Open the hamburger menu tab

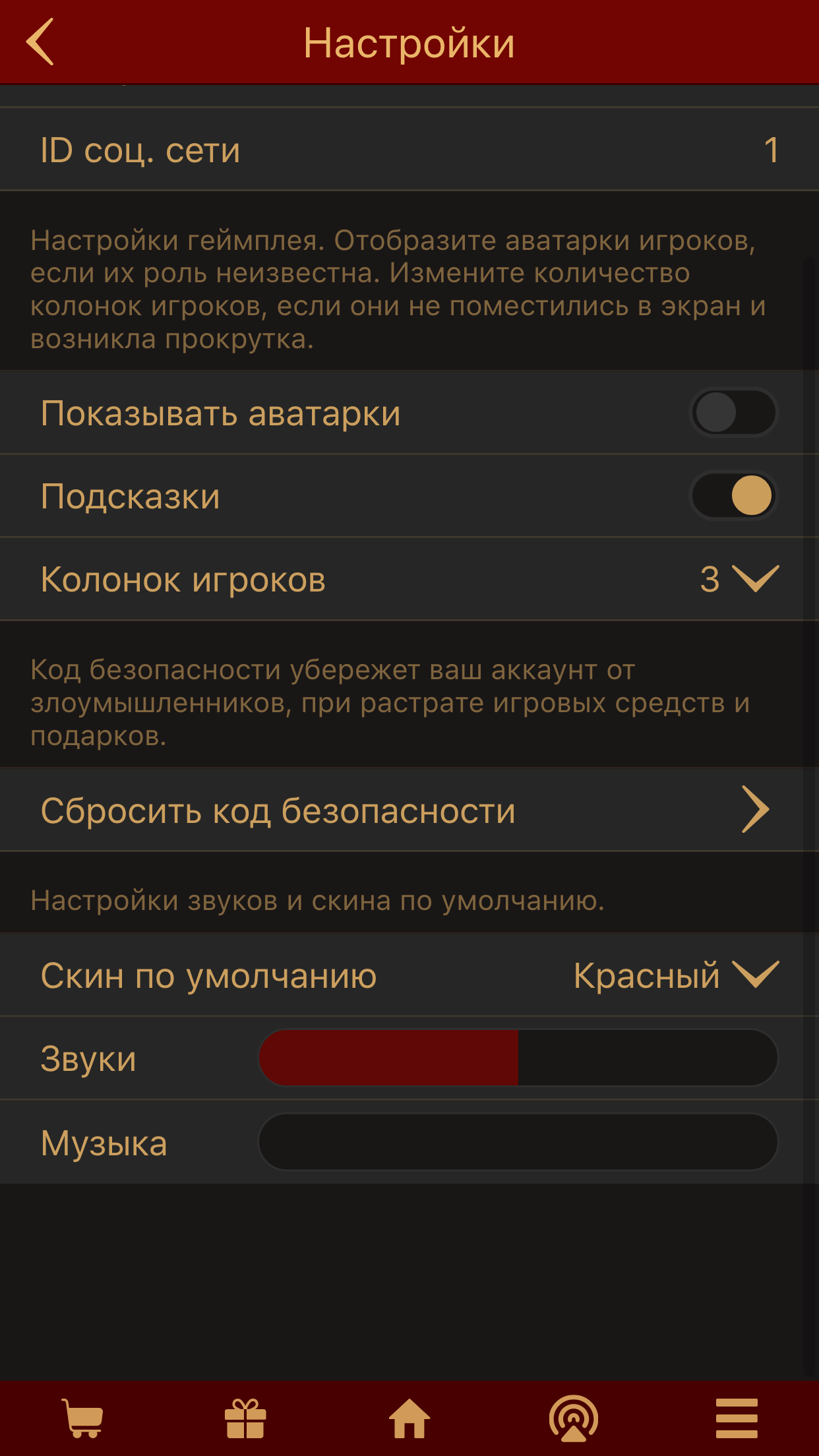pyautogui.click(x=737, y=1418)
